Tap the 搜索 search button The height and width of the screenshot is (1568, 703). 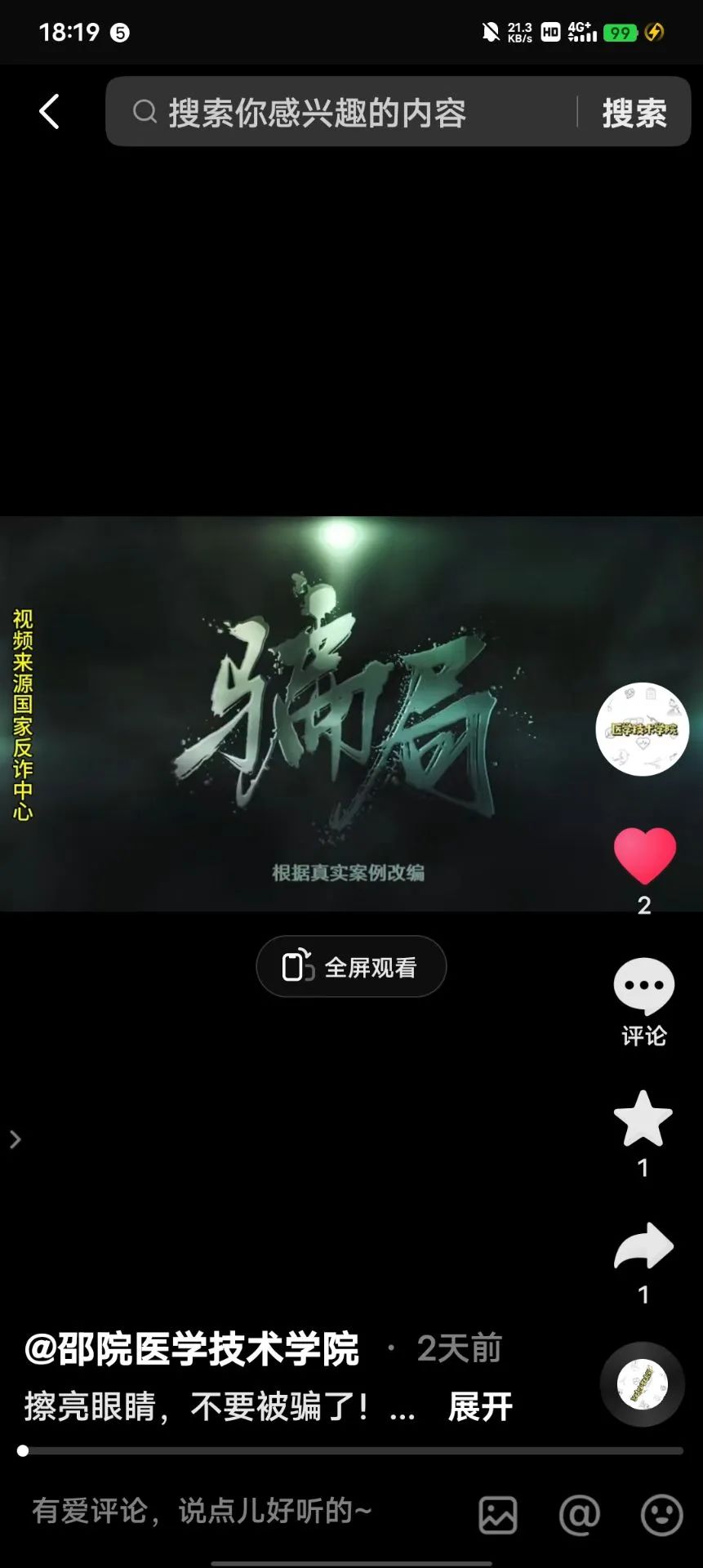[634, 112]
